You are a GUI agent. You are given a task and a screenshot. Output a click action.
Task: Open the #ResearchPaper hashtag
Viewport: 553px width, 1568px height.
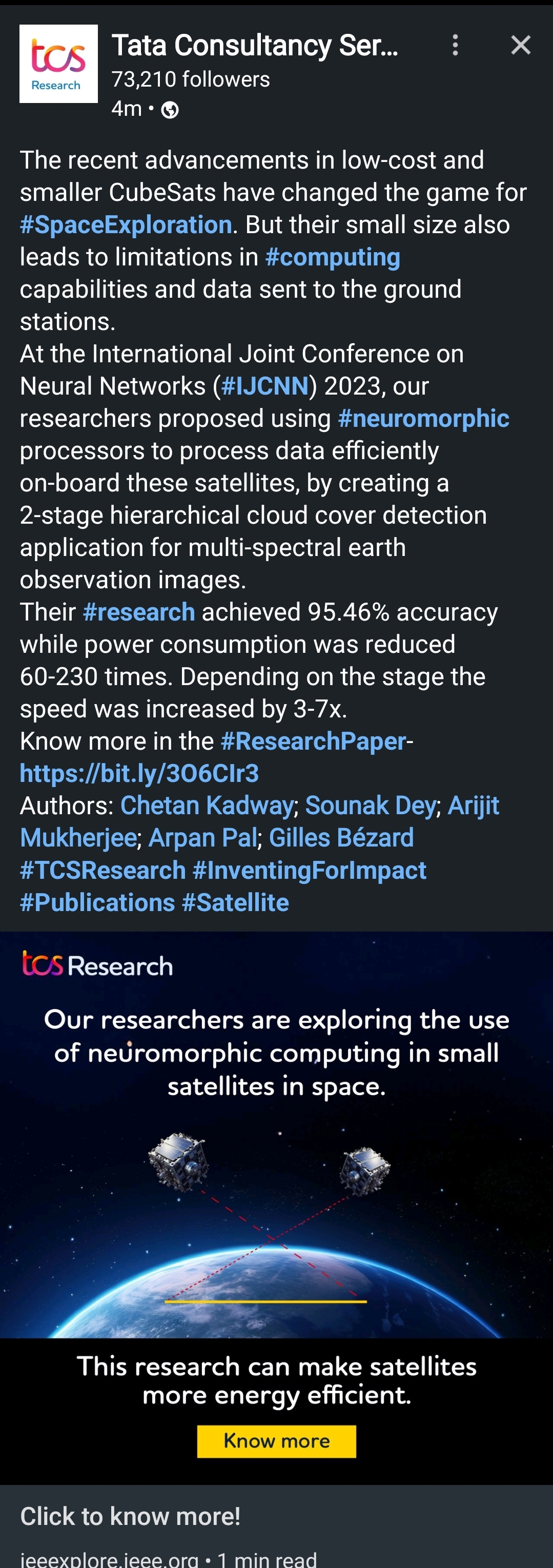tap(313, 741)
